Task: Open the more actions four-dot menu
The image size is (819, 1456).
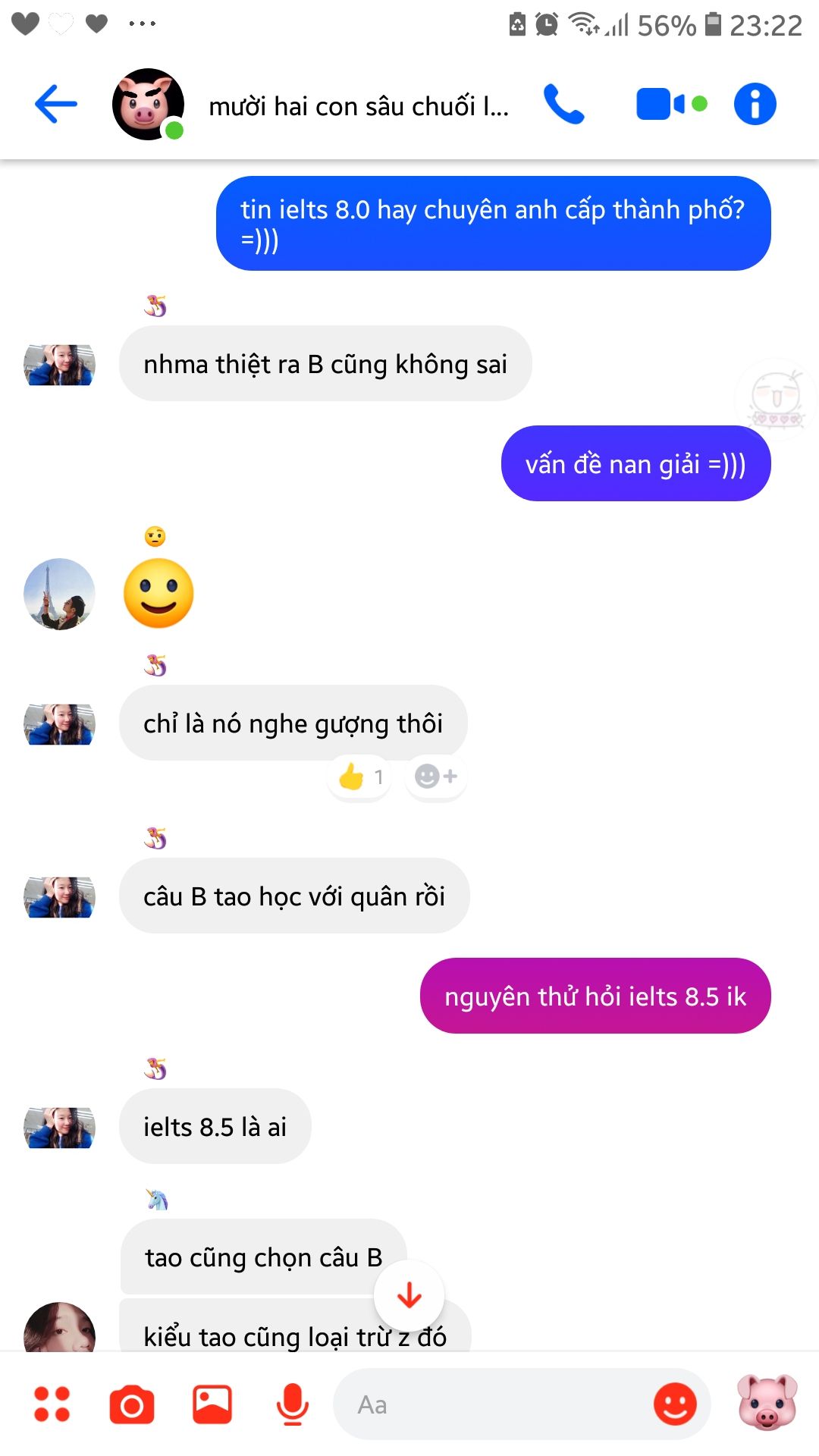Action: pos(52,1404)
